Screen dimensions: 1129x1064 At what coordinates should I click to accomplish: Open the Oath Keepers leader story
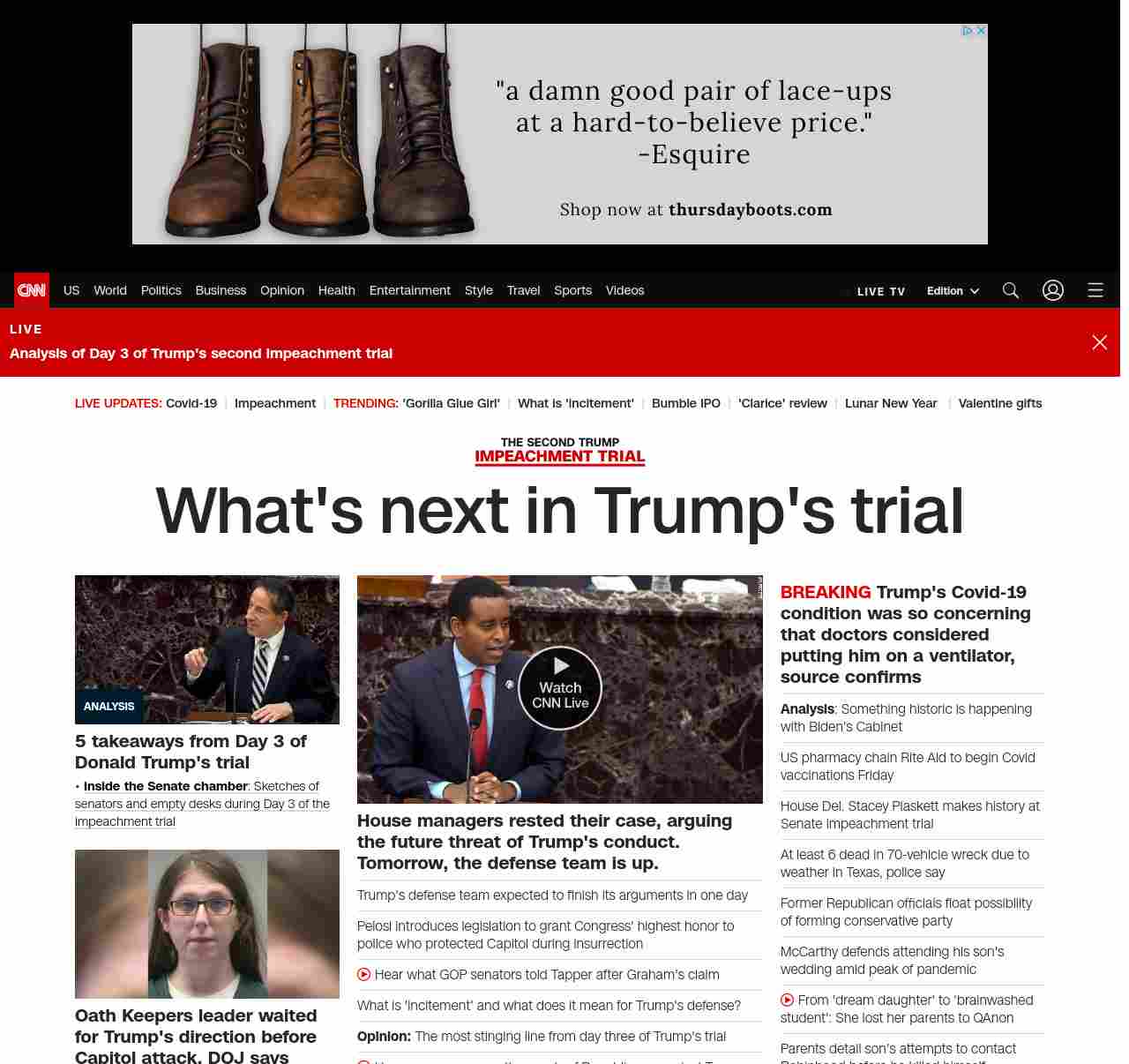[x=196, y=1036]
